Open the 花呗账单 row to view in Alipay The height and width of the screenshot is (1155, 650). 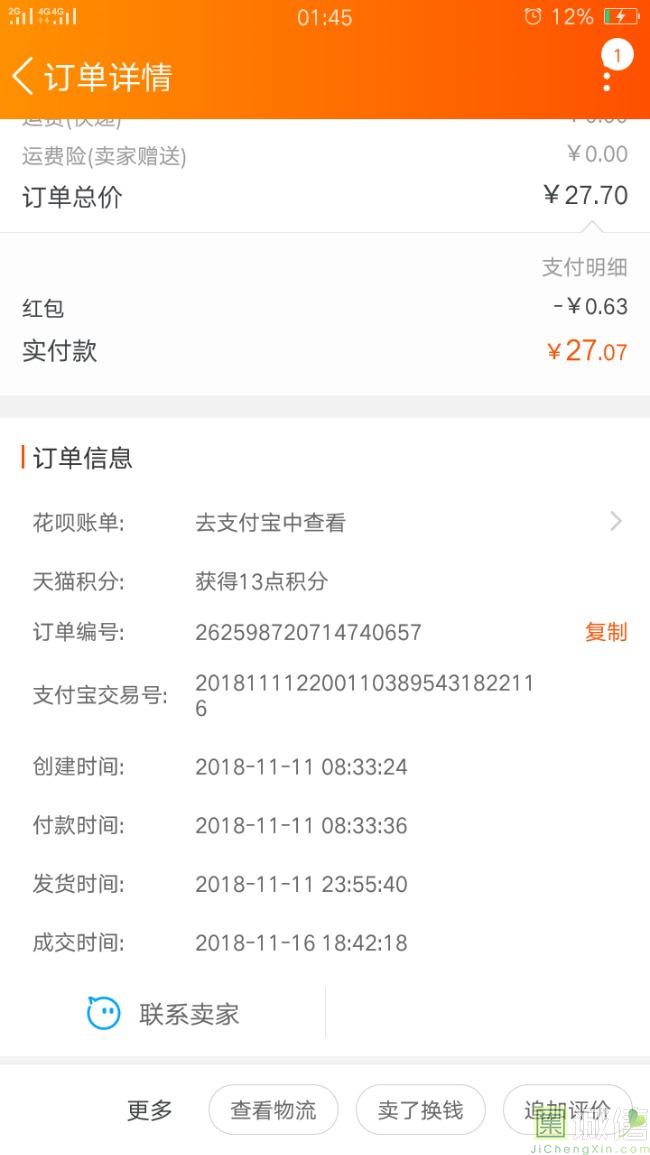tap(325, 523)
